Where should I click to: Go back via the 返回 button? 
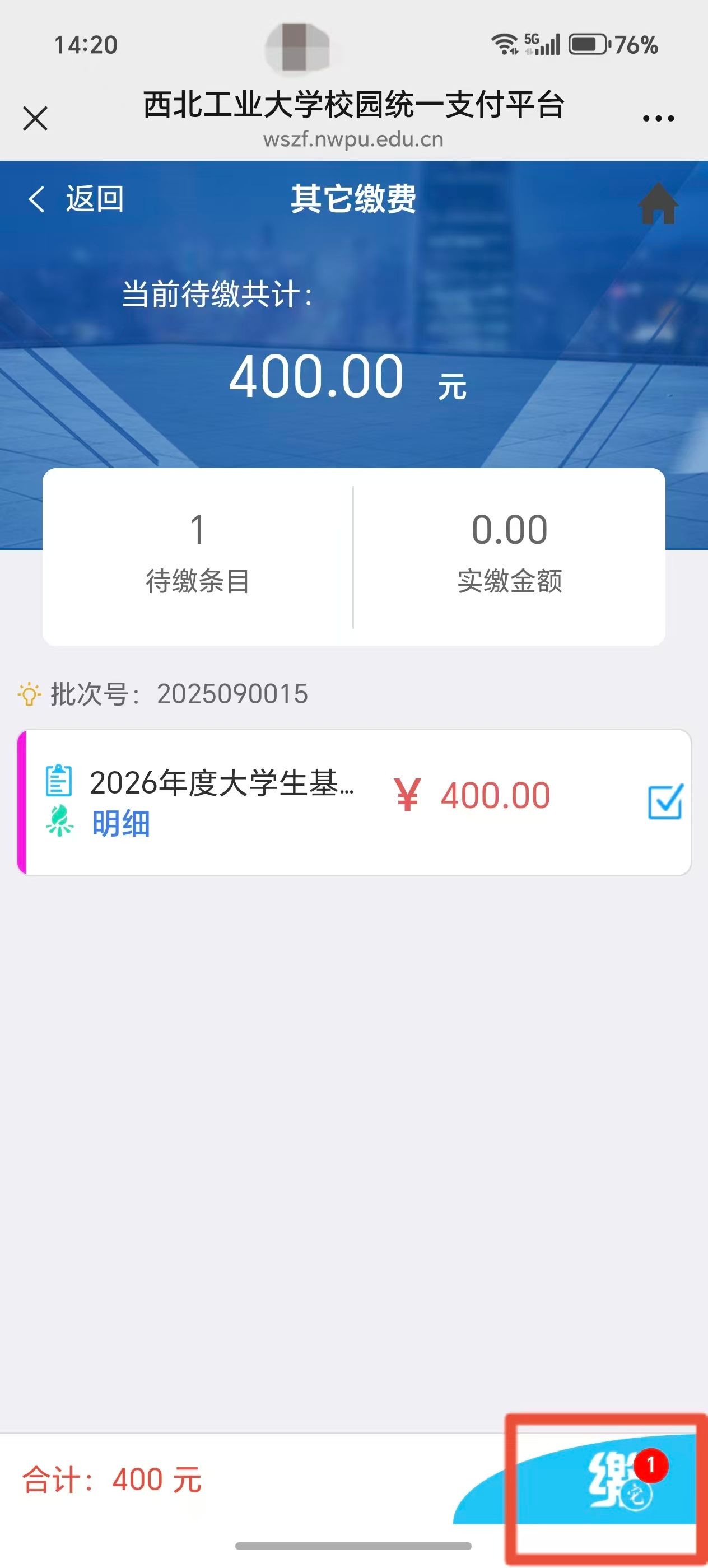[77, 199]
